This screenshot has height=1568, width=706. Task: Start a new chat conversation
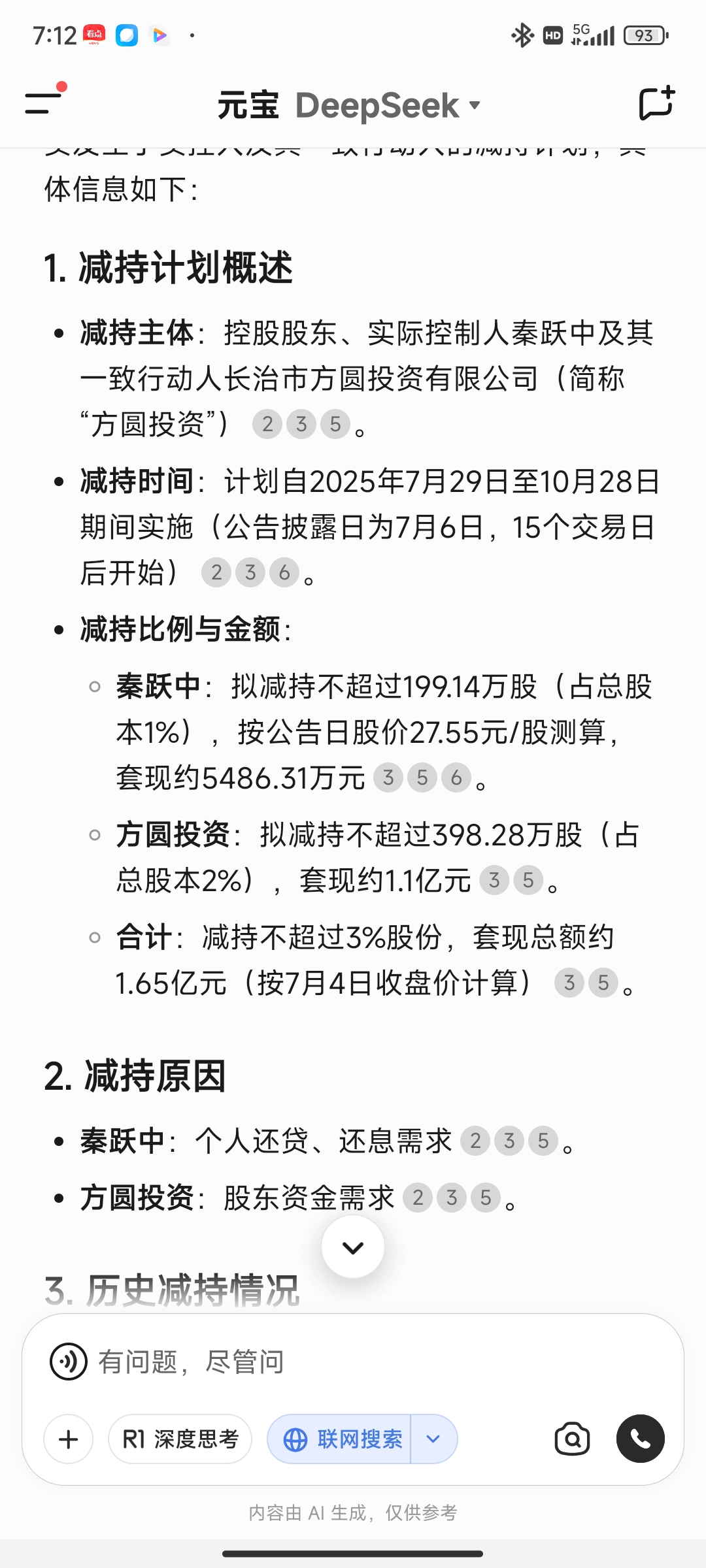pos(656,103)
